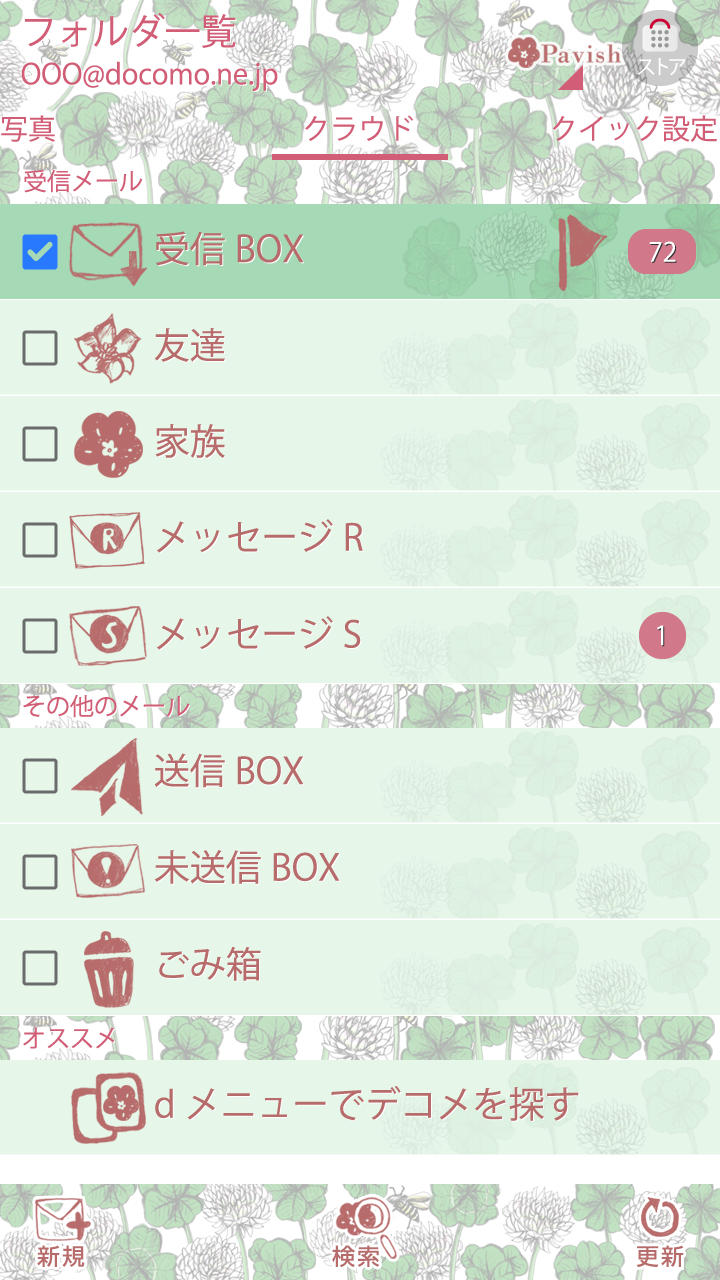
Task: Uncheck the 受信 BOX checkbox
Action: coord(40,252)
